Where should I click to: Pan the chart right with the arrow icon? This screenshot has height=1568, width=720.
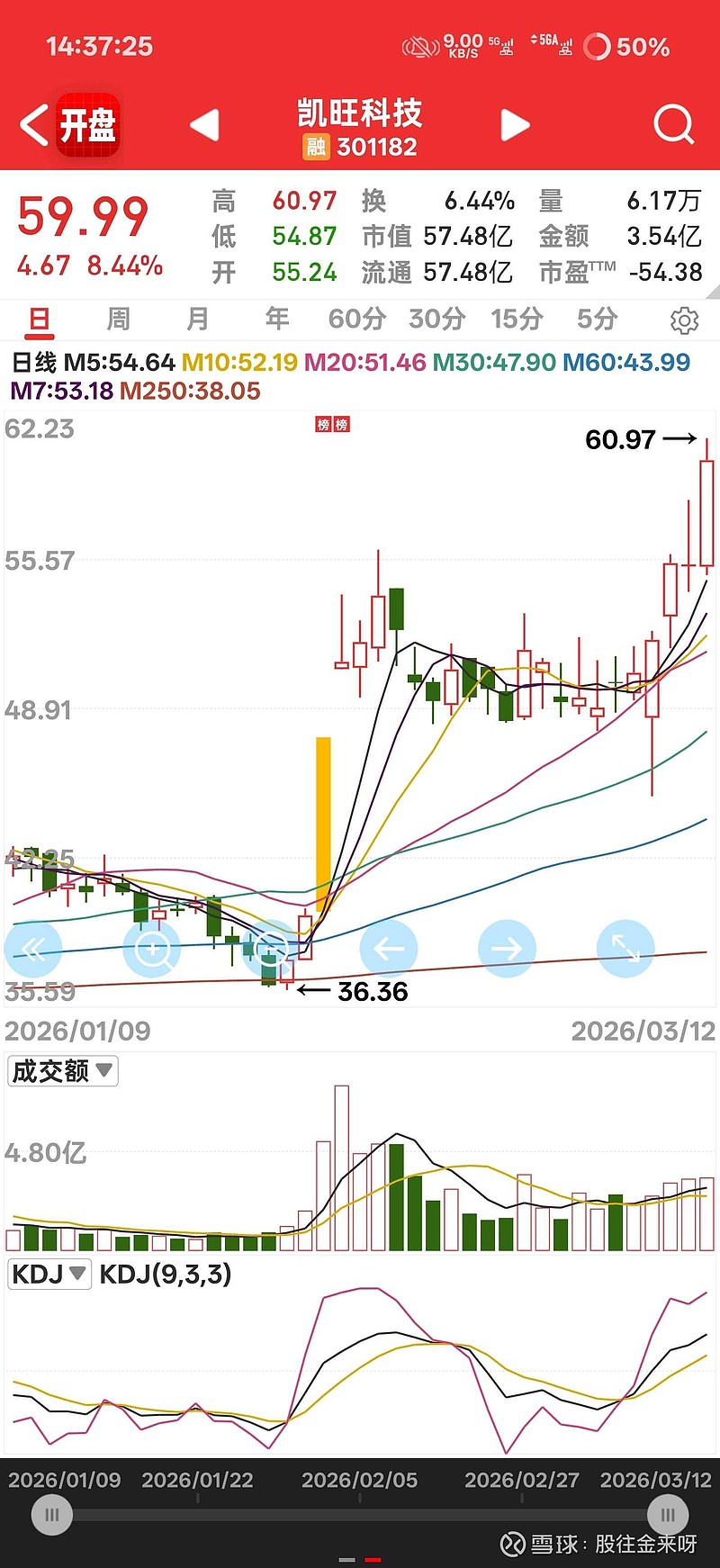coord(507,948)
